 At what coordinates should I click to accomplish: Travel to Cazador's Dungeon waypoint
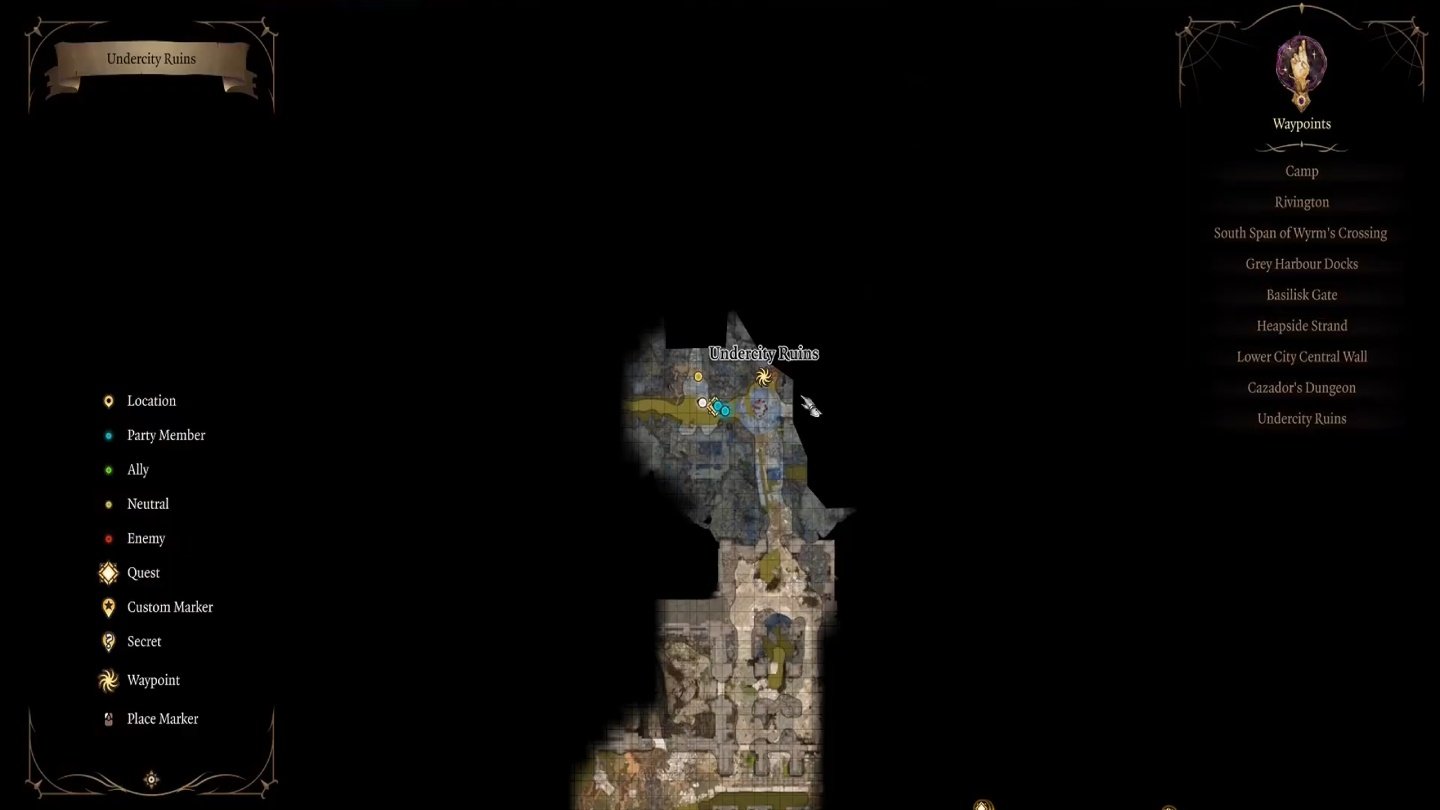pyautogui.click(x=1301, y=388)
